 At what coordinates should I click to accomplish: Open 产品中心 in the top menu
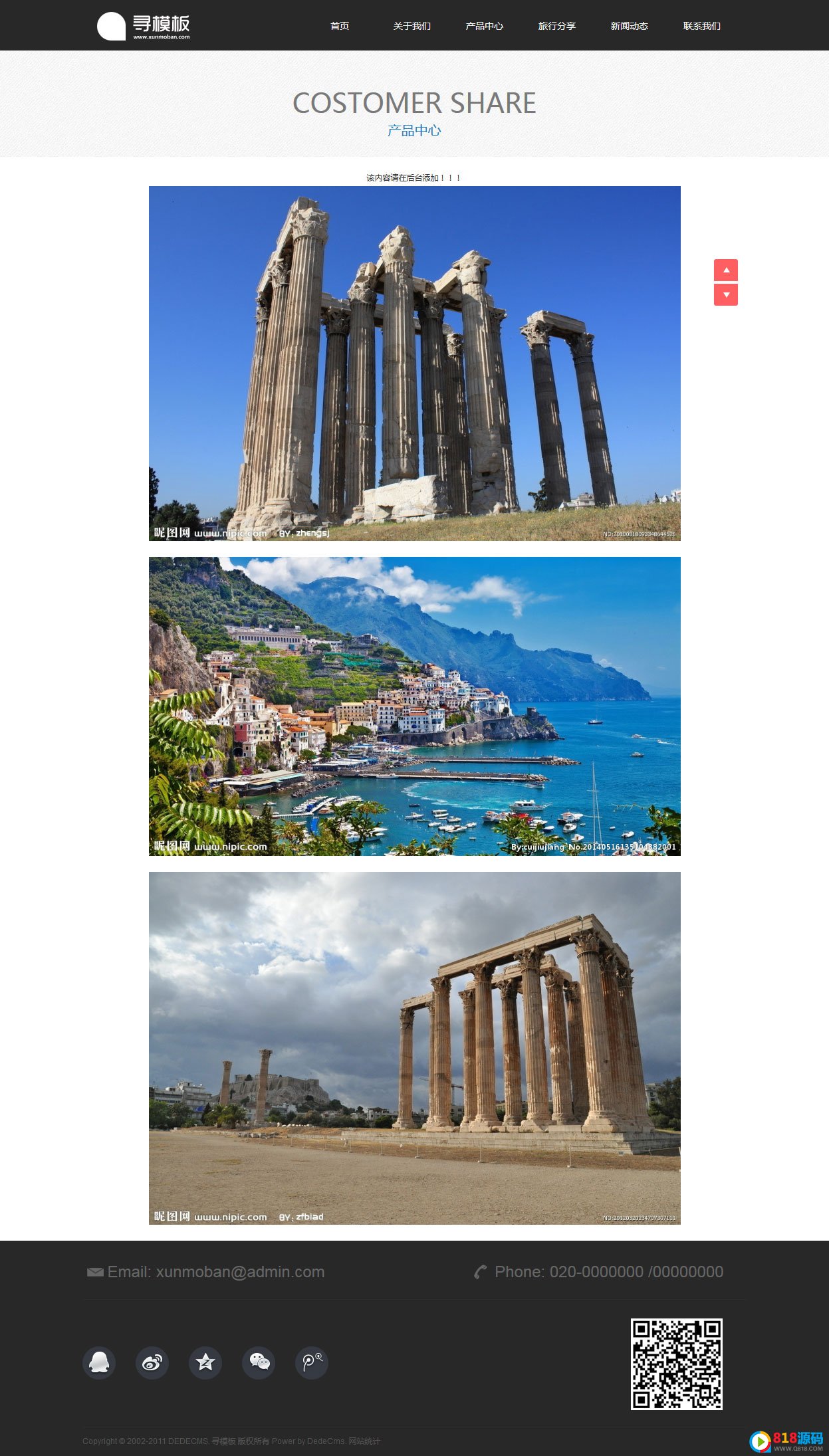(484, 26)
